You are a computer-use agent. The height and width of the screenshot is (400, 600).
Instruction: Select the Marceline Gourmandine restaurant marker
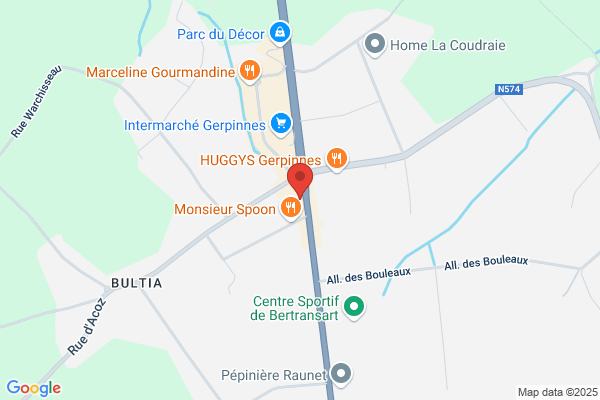[x=250, y=71]
